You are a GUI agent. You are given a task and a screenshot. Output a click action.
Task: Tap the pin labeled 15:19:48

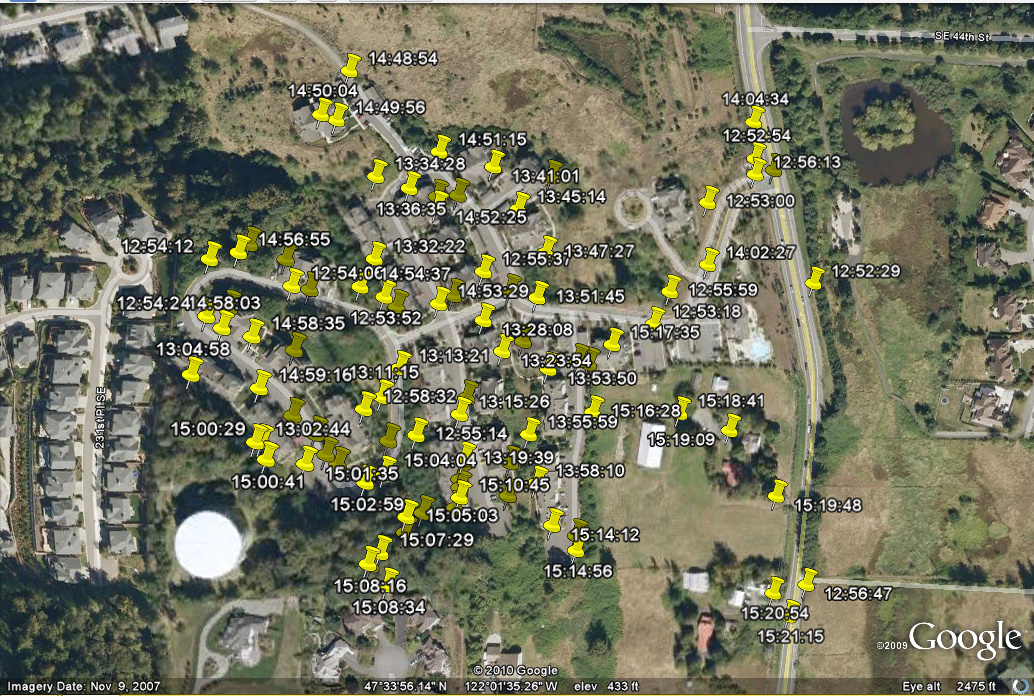778,491
